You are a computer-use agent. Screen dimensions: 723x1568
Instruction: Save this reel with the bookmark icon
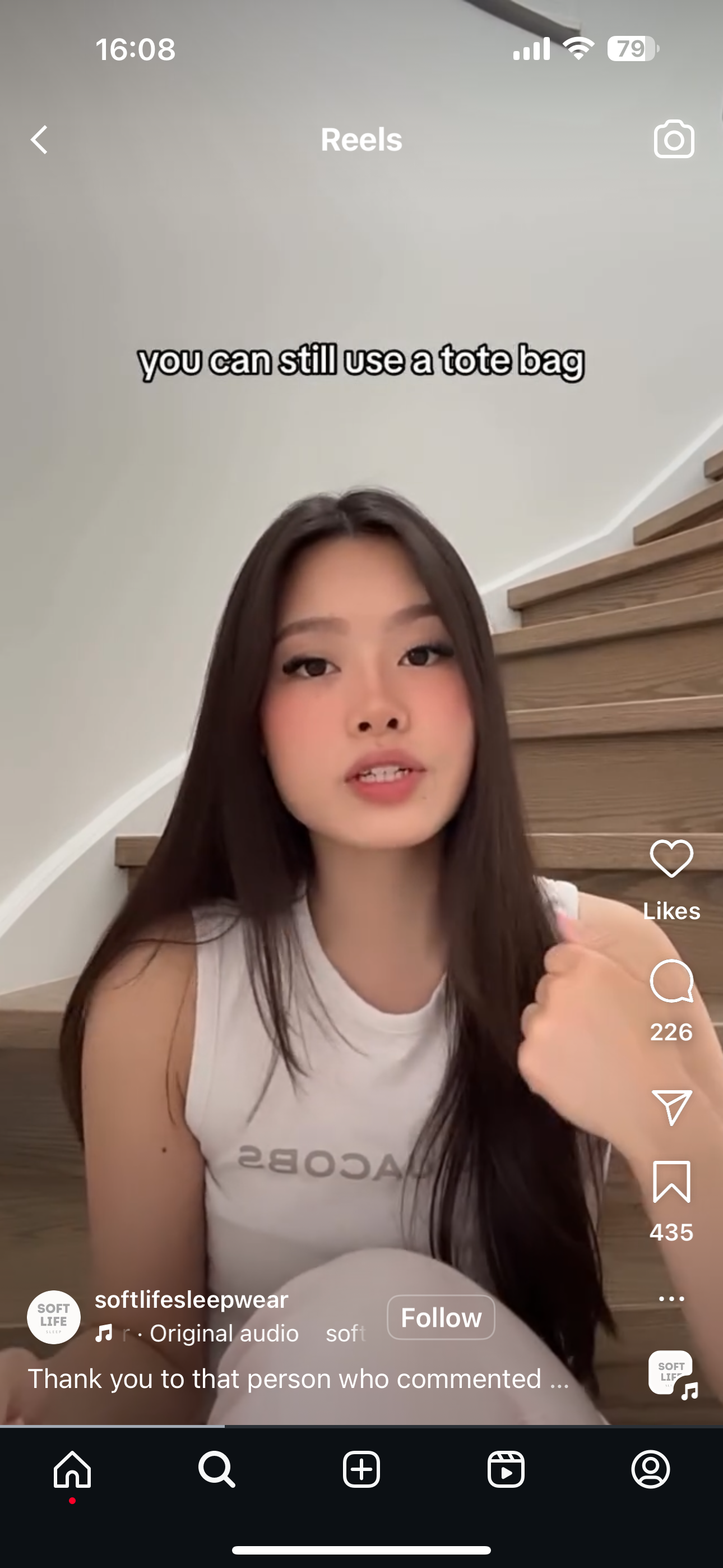671,1182
